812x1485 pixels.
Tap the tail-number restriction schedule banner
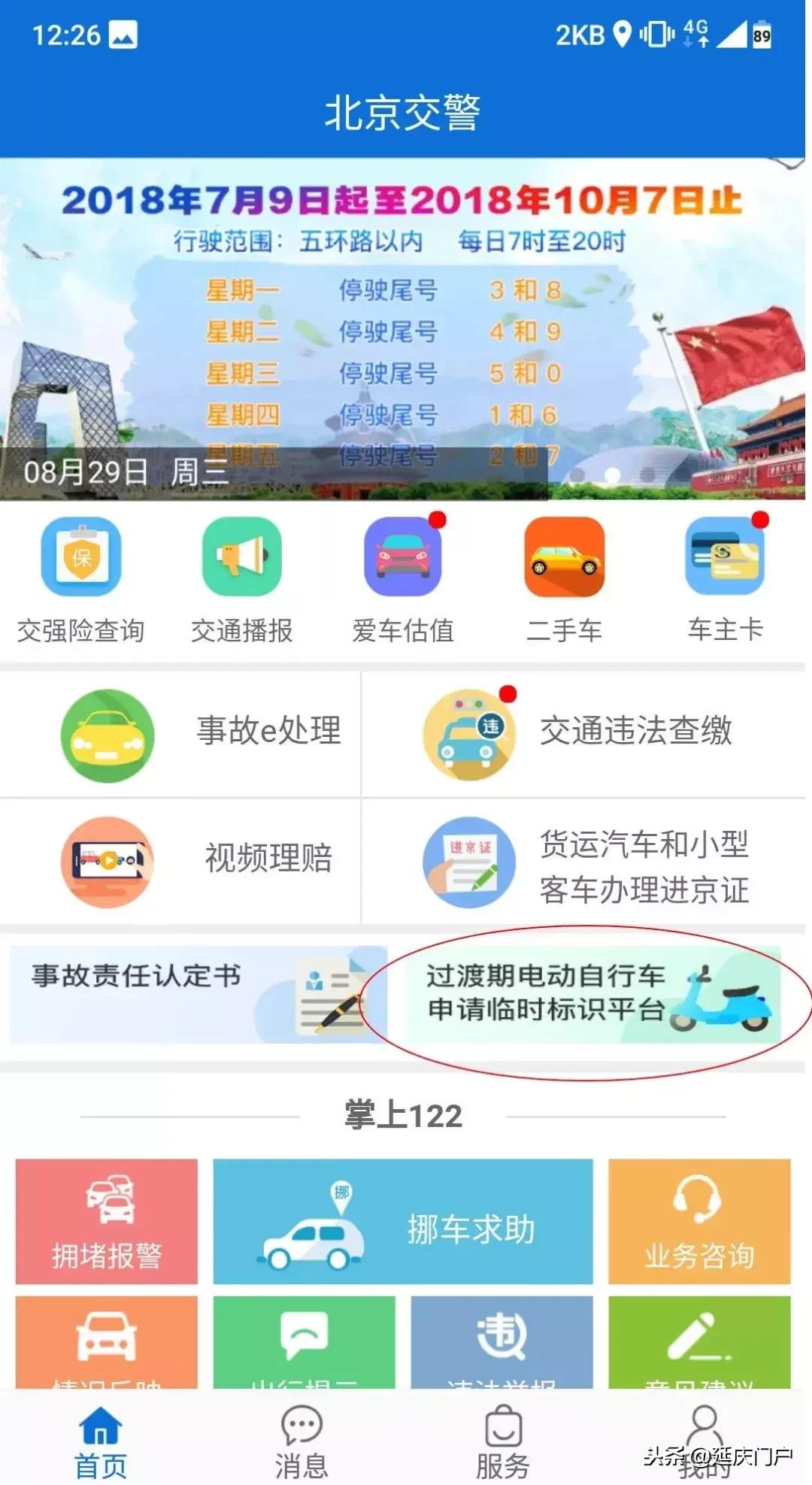point(406,323)
